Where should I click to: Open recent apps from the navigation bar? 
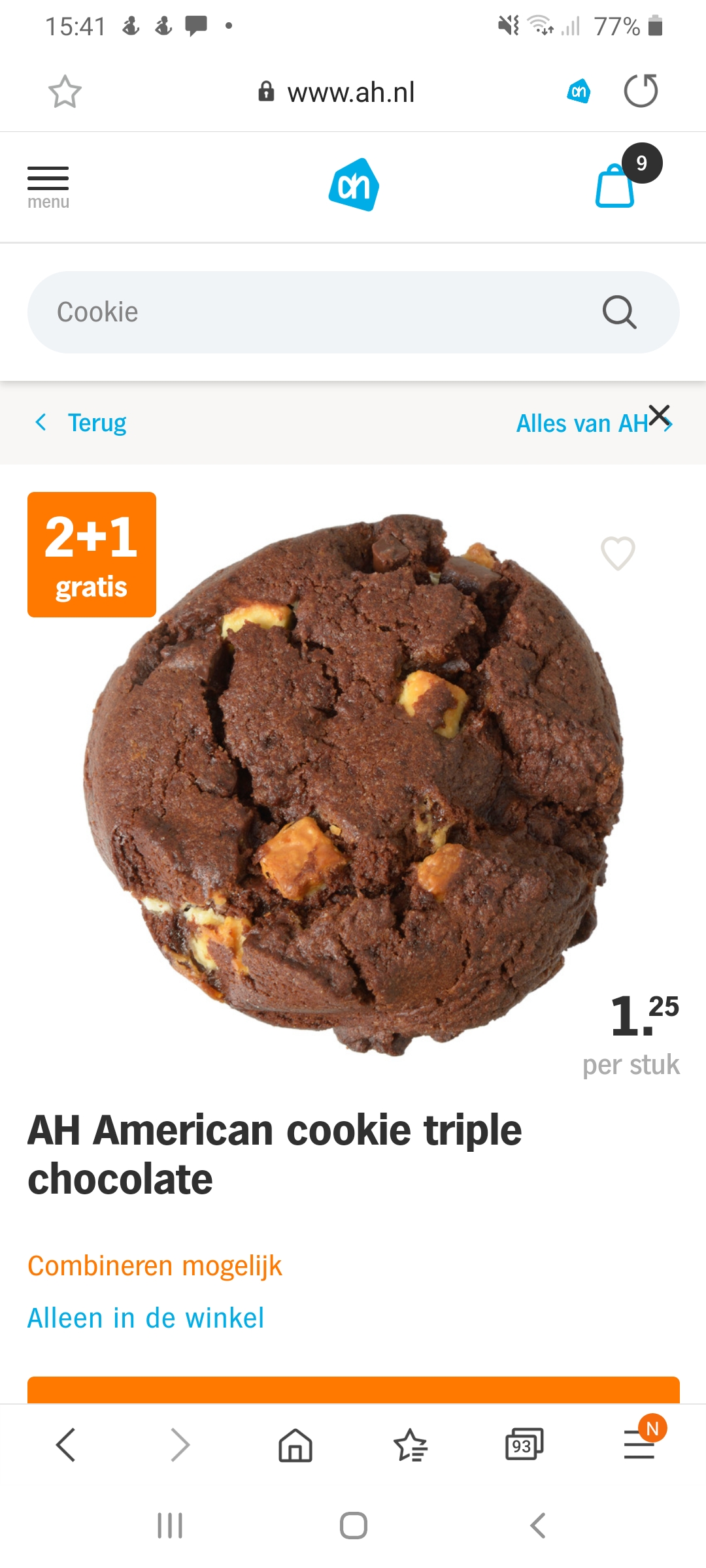(170, 1526)
